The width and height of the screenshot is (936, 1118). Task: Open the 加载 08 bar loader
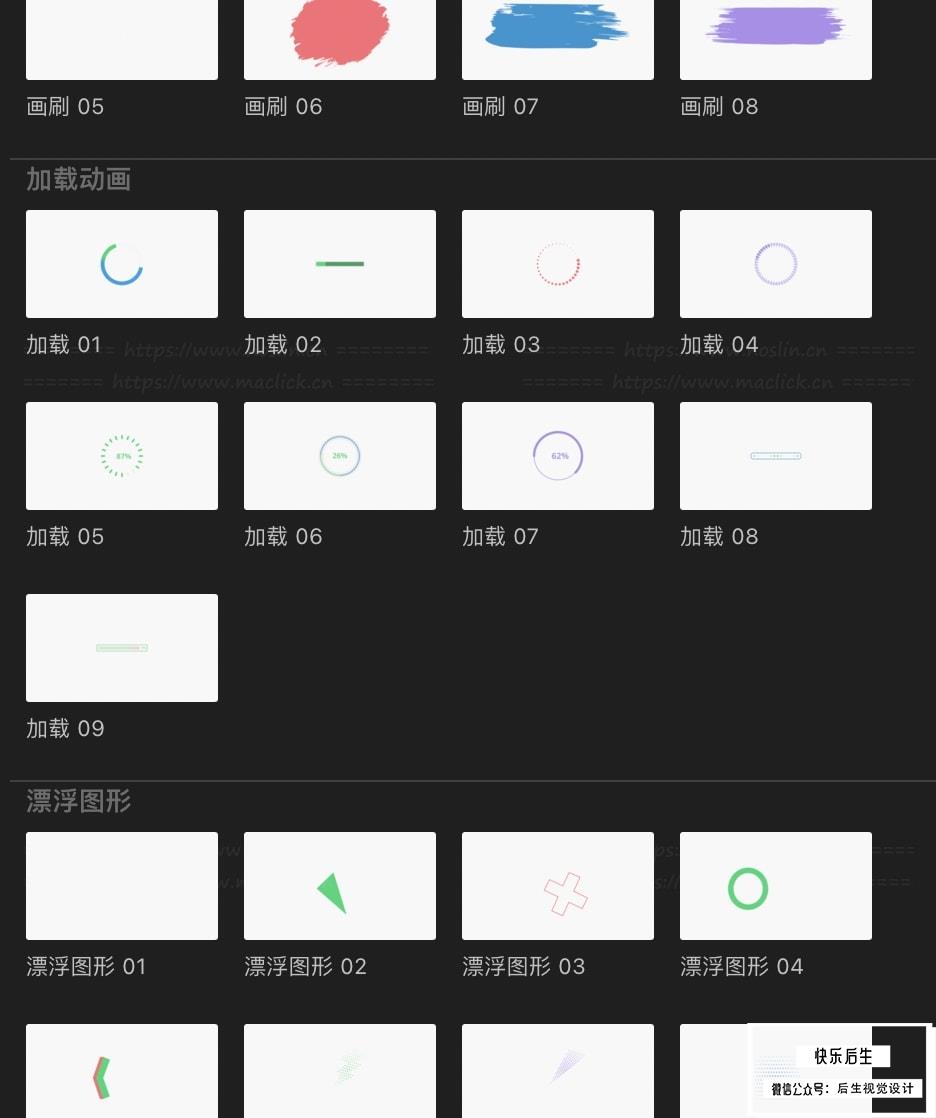pyautogui.click(x=776, y=456)
